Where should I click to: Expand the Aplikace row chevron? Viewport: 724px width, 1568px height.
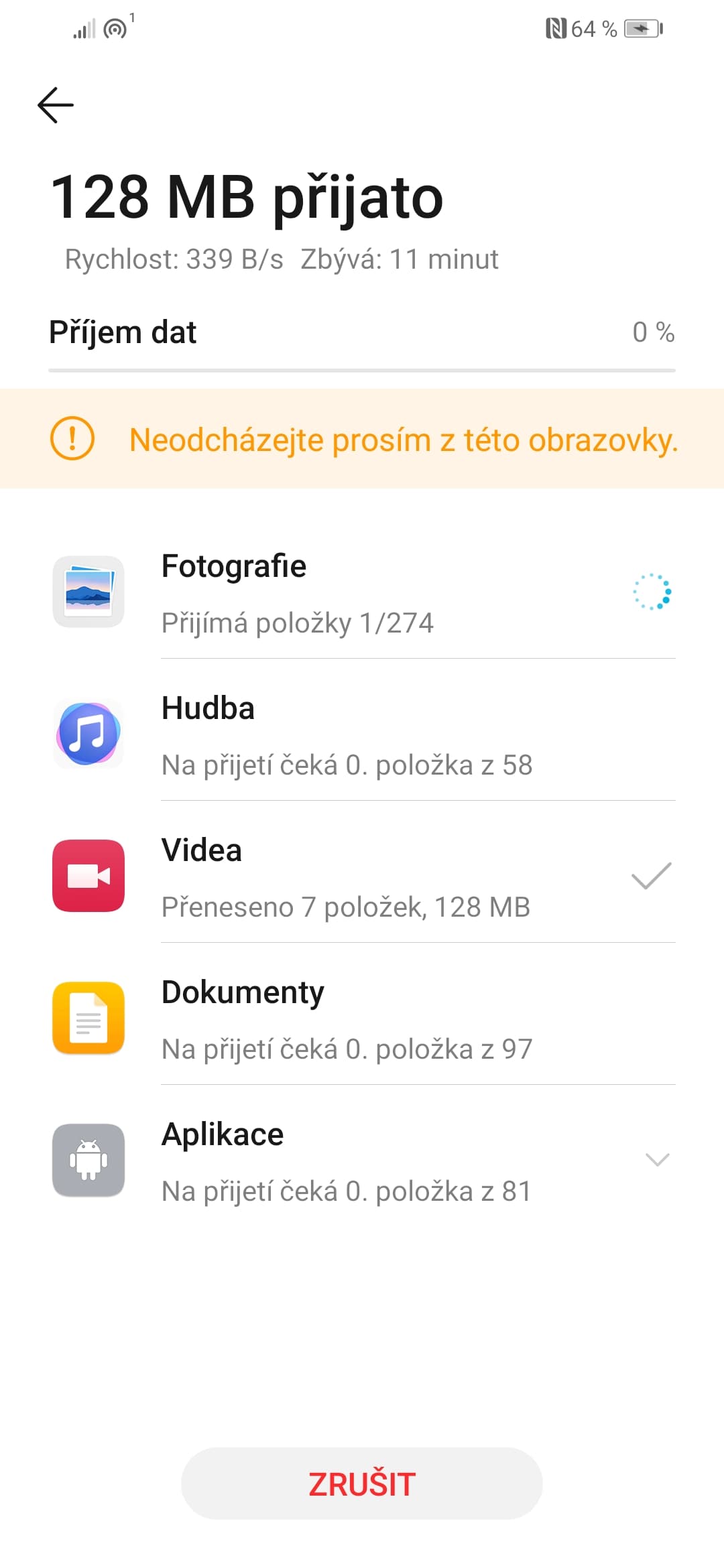point(657,1160)
